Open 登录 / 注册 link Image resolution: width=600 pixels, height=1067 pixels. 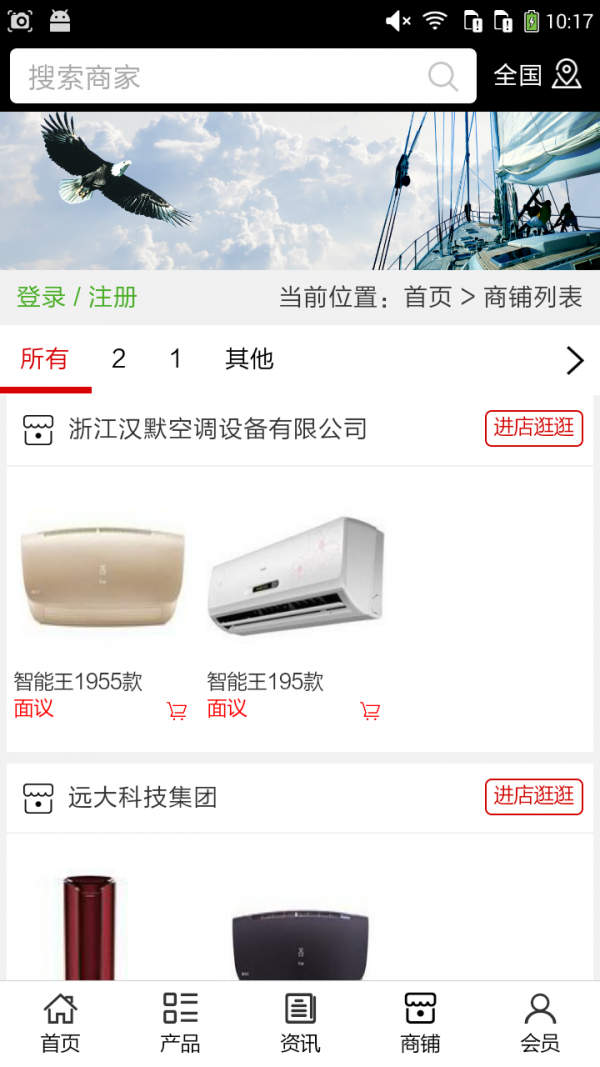point(77,297)
